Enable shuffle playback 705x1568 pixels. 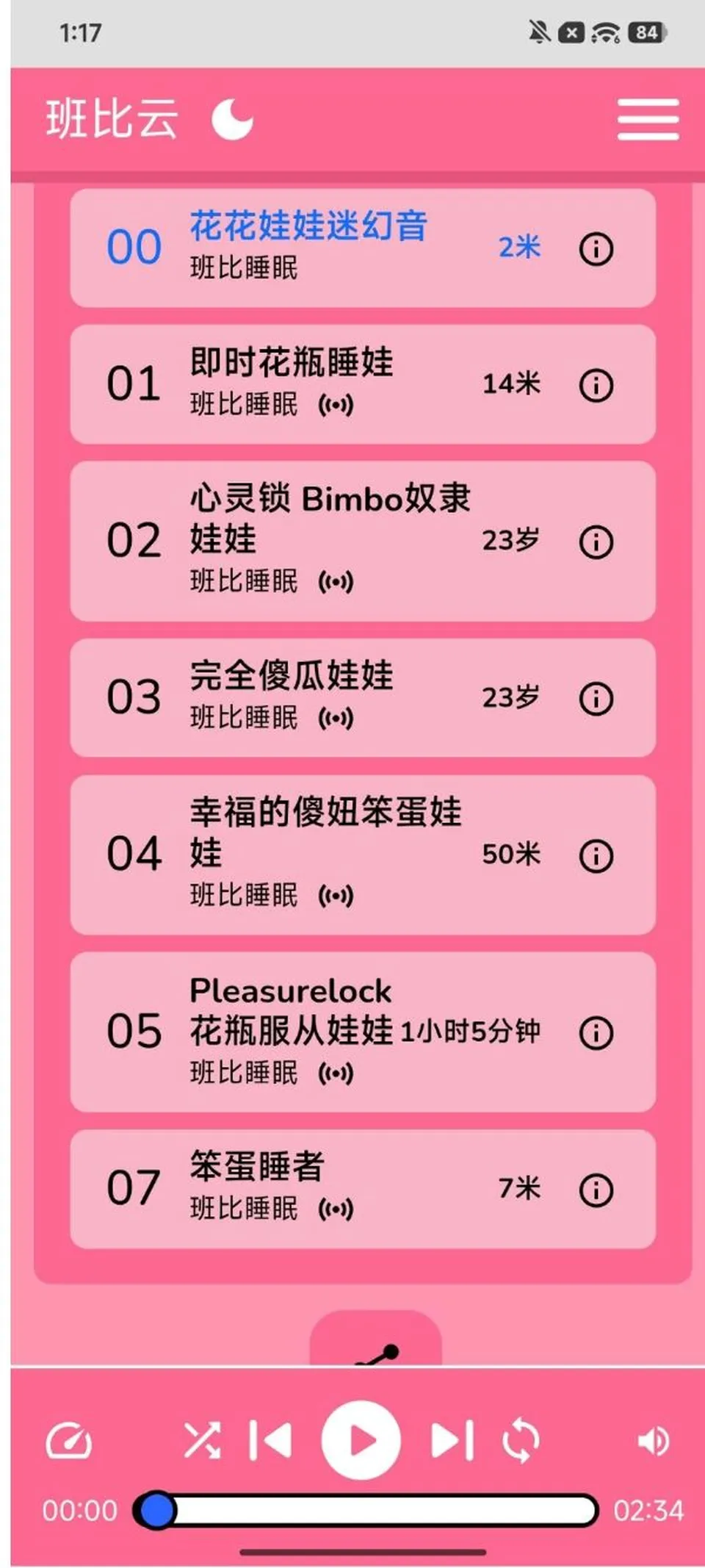[202, 1440]
